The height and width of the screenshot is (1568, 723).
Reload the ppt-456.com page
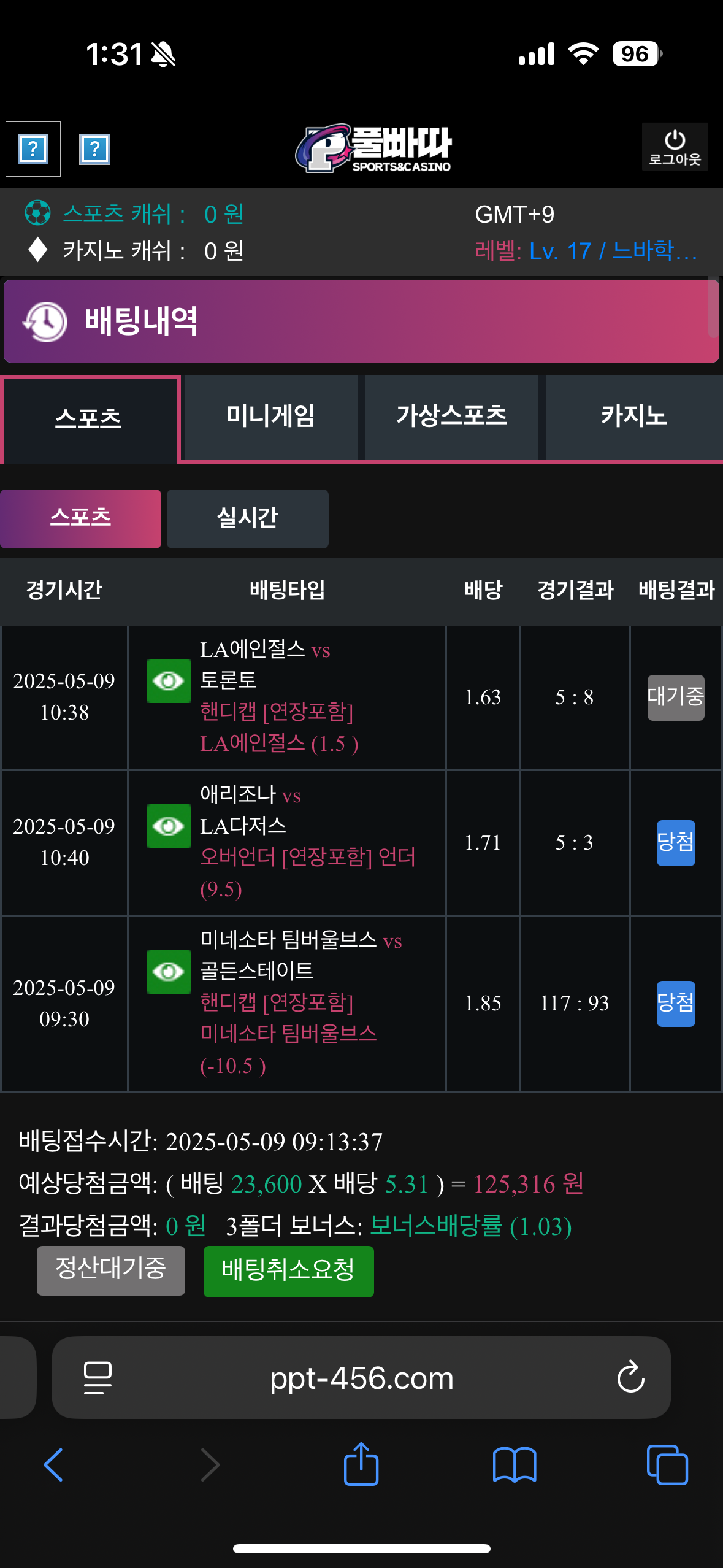(x=630, y=1378)
